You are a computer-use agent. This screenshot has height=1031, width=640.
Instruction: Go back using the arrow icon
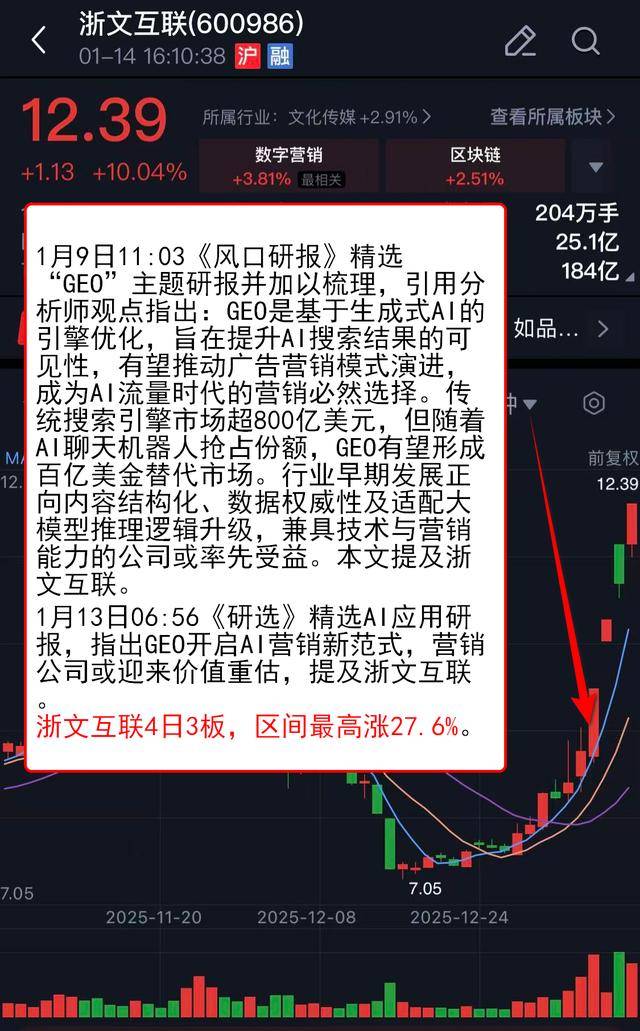[39, 41]
